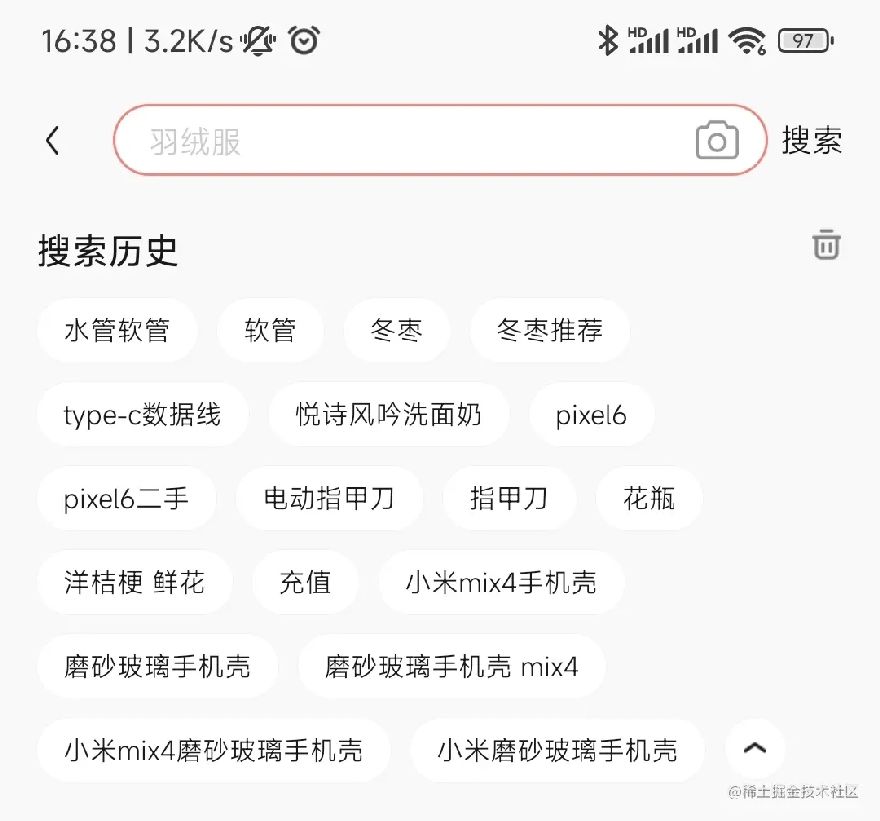Go back using the arrow icon
The width and height of the screenshot is (880, 821).
[x=53, y=141]
